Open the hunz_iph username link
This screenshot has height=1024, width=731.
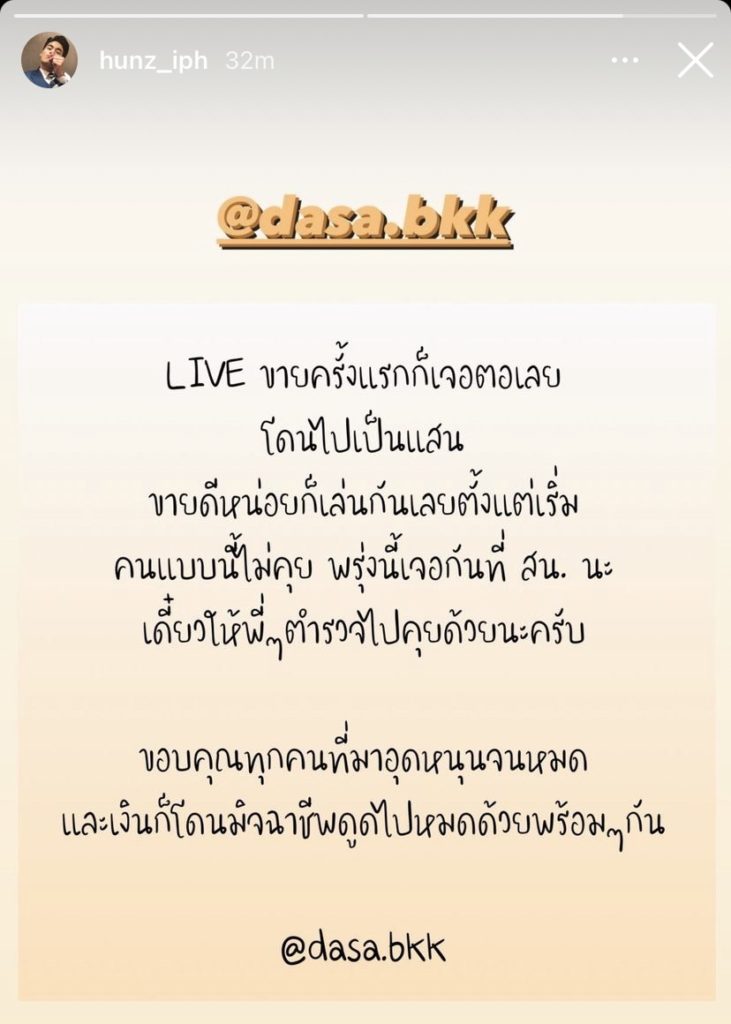click(x=153, y=60)
